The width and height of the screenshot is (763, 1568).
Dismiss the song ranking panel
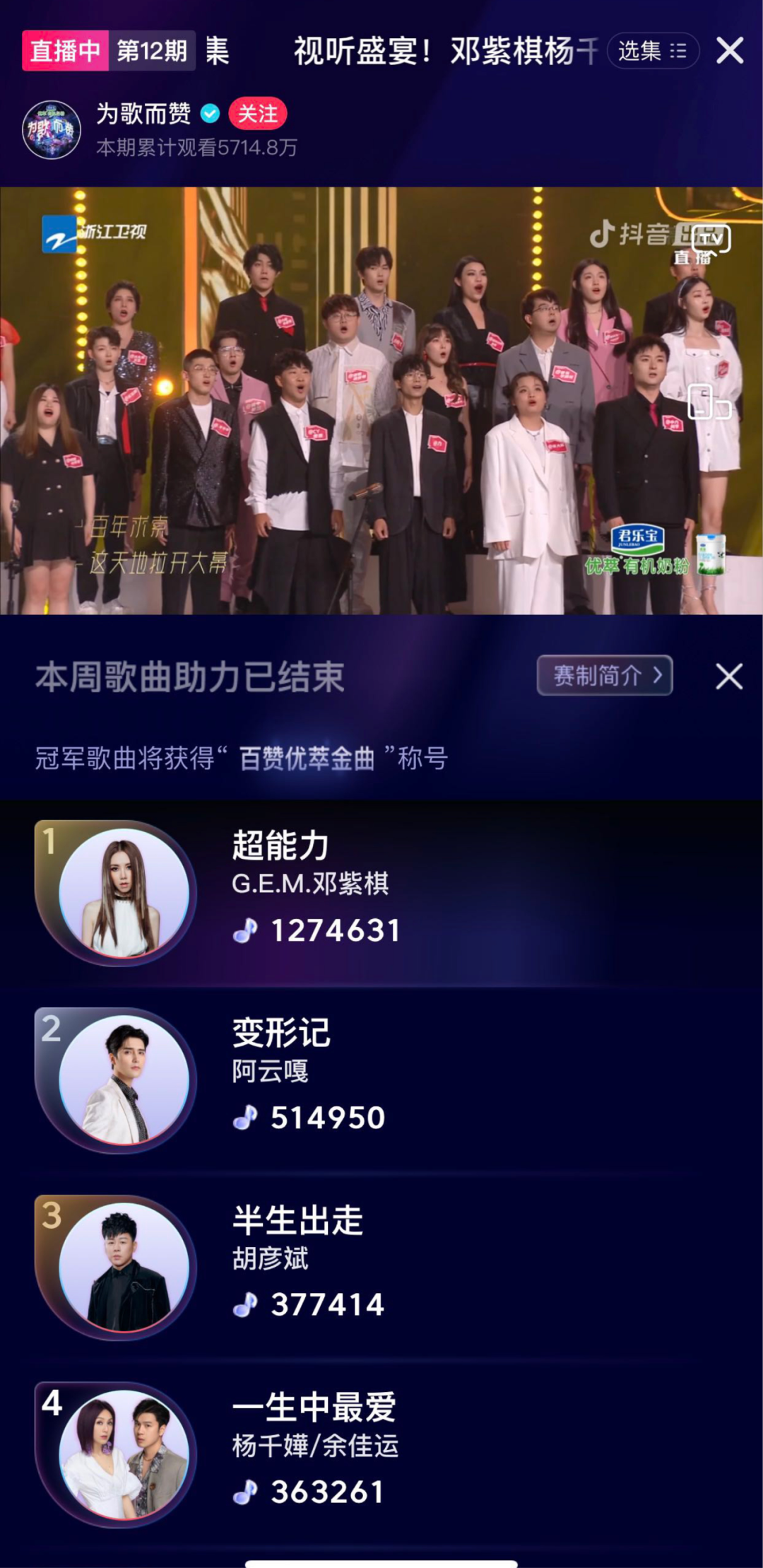[x=729, y=677]
